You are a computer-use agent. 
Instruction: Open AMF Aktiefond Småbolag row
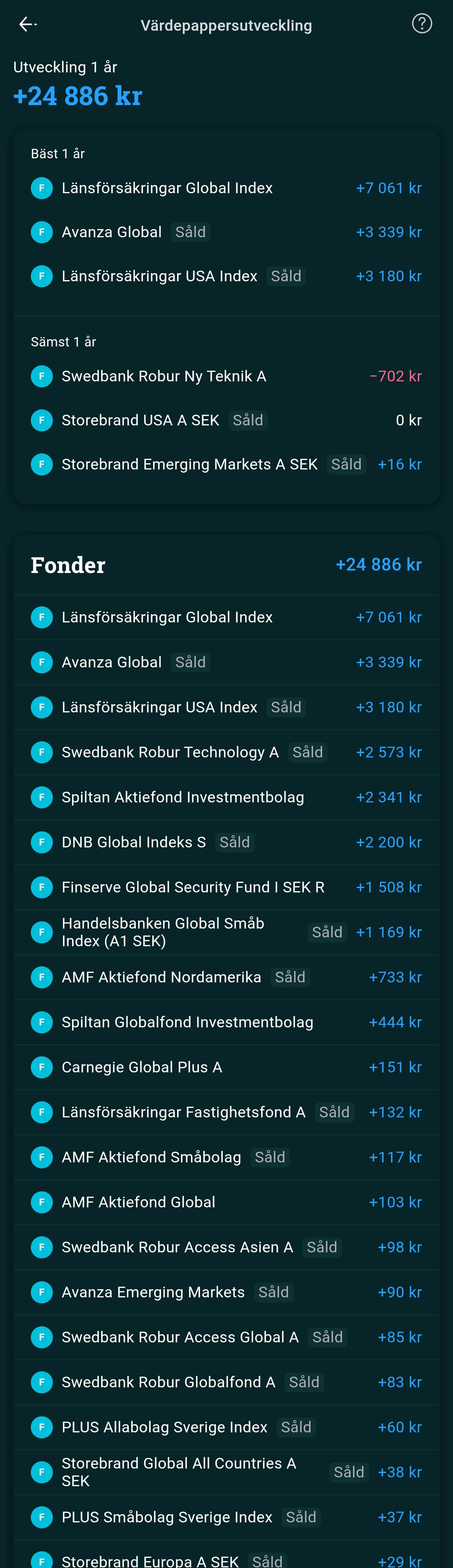tap(226, 1157)
